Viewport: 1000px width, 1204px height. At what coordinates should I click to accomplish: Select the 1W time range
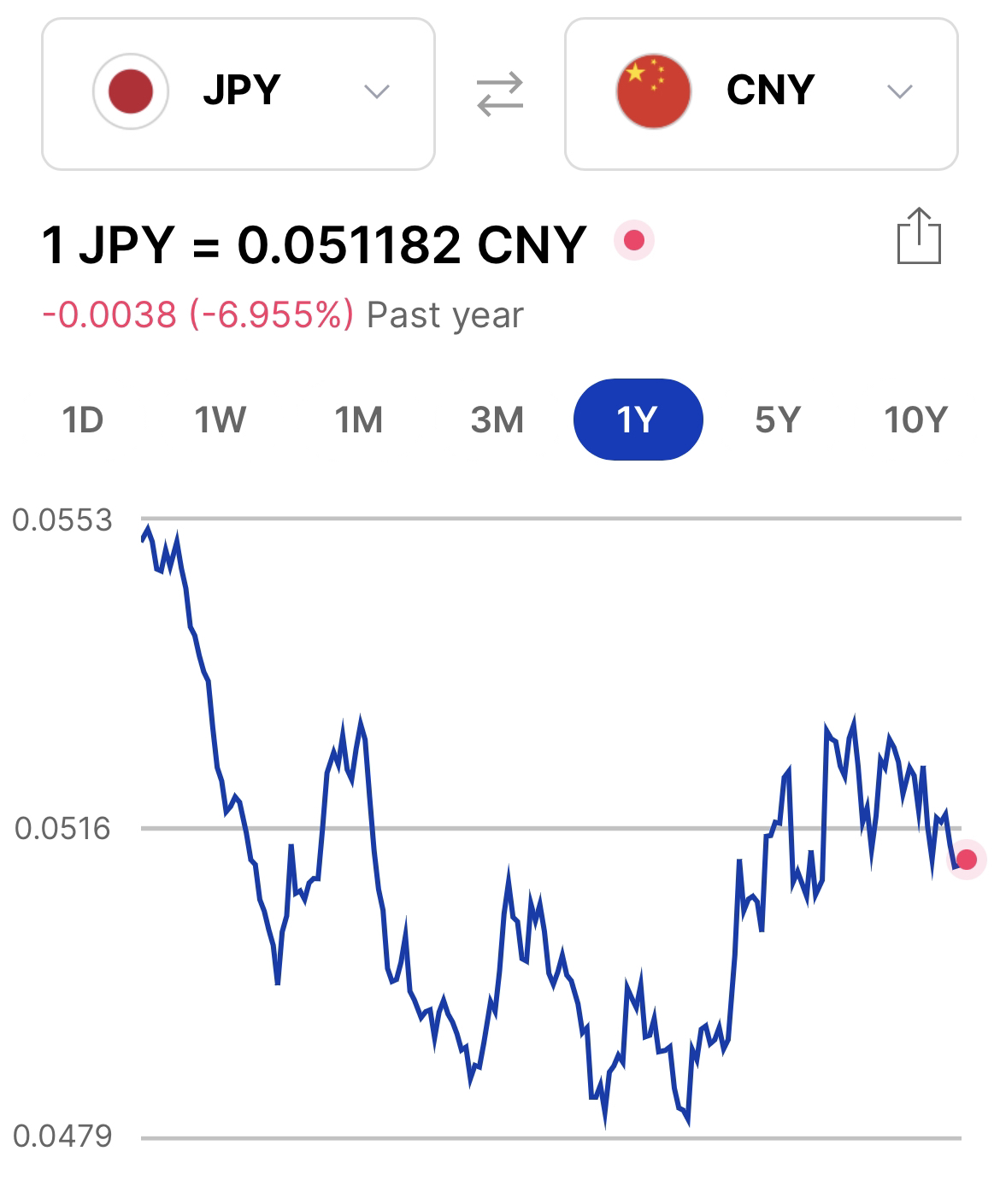[220, 420]
